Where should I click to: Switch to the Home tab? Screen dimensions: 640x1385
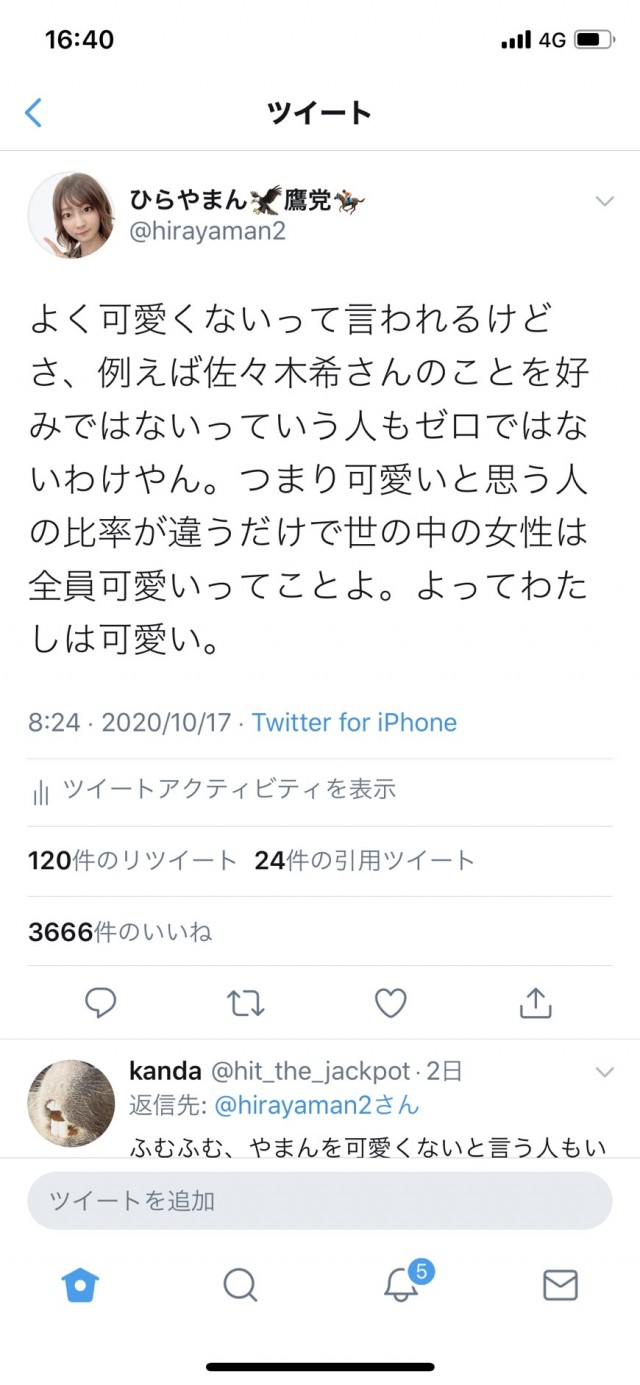(80, 1285)
